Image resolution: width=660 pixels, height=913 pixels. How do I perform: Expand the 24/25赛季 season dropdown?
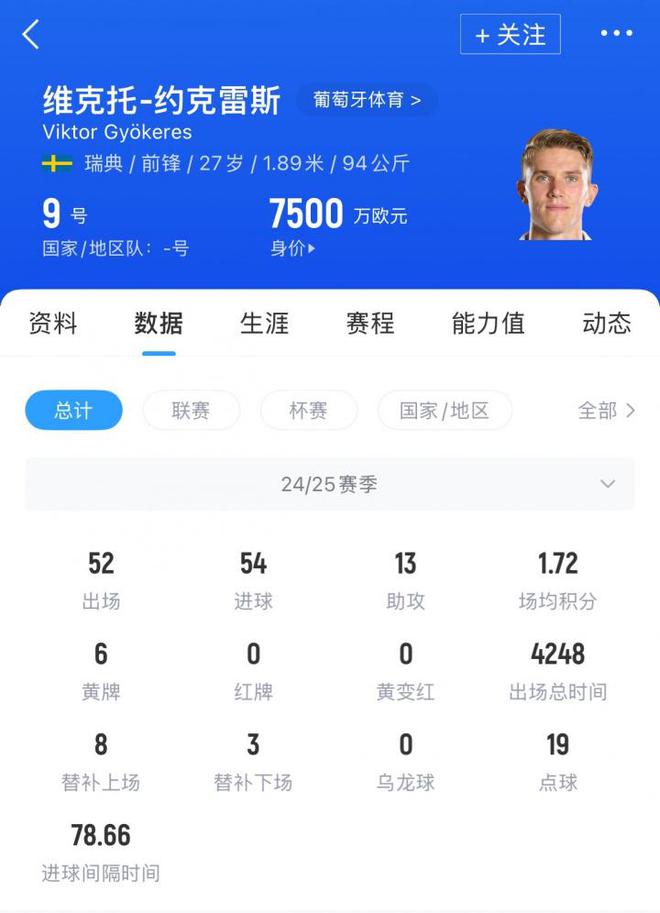click(330, 484)
